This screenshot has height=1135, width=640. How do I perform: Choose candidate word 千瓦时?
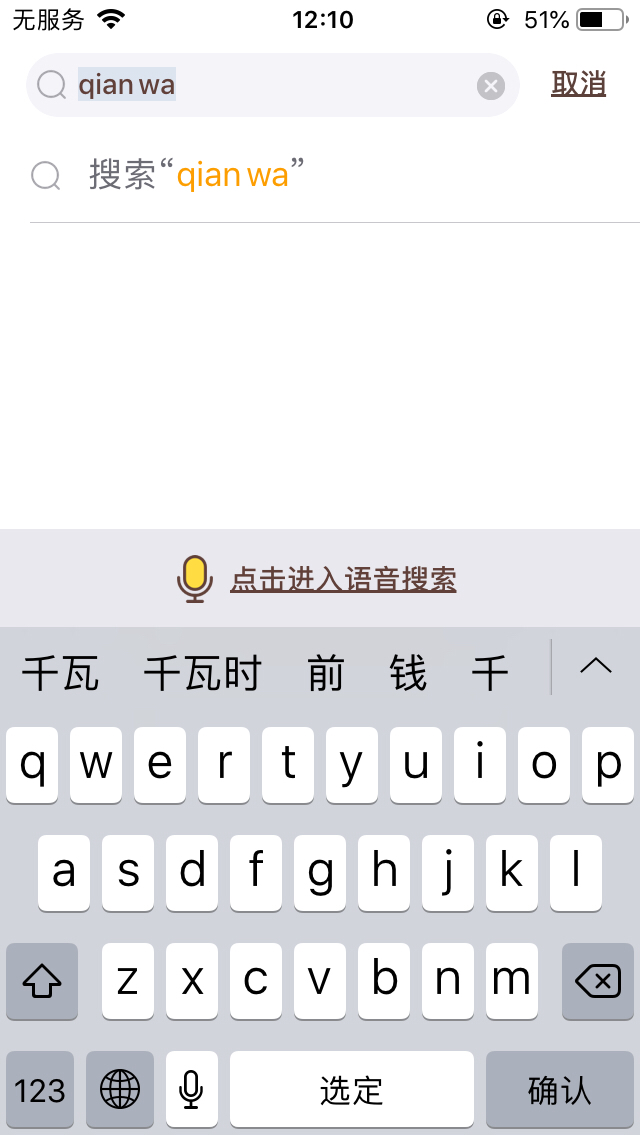click(202, 673)
